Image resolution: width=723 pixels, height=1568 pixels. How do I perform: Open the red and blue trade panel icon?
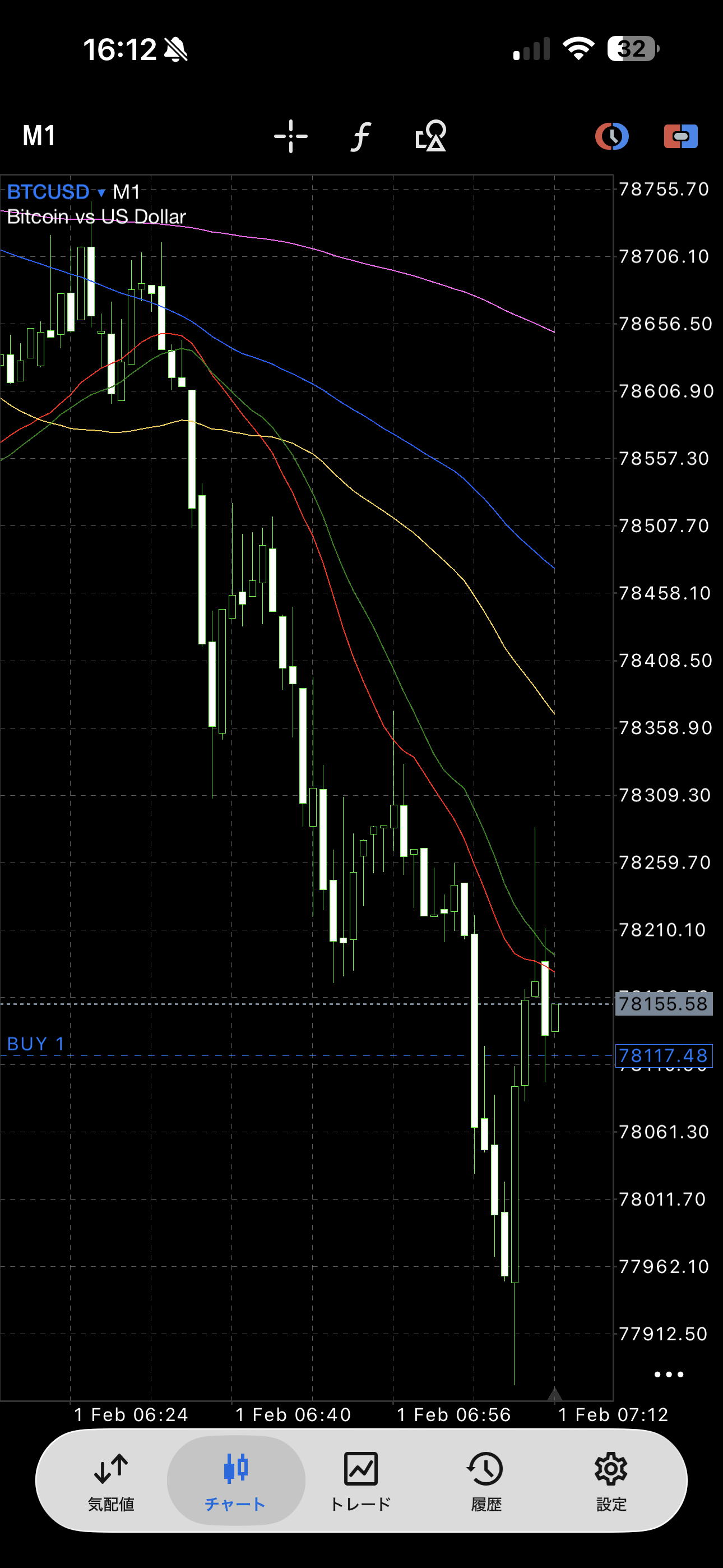tap(680, 136)
